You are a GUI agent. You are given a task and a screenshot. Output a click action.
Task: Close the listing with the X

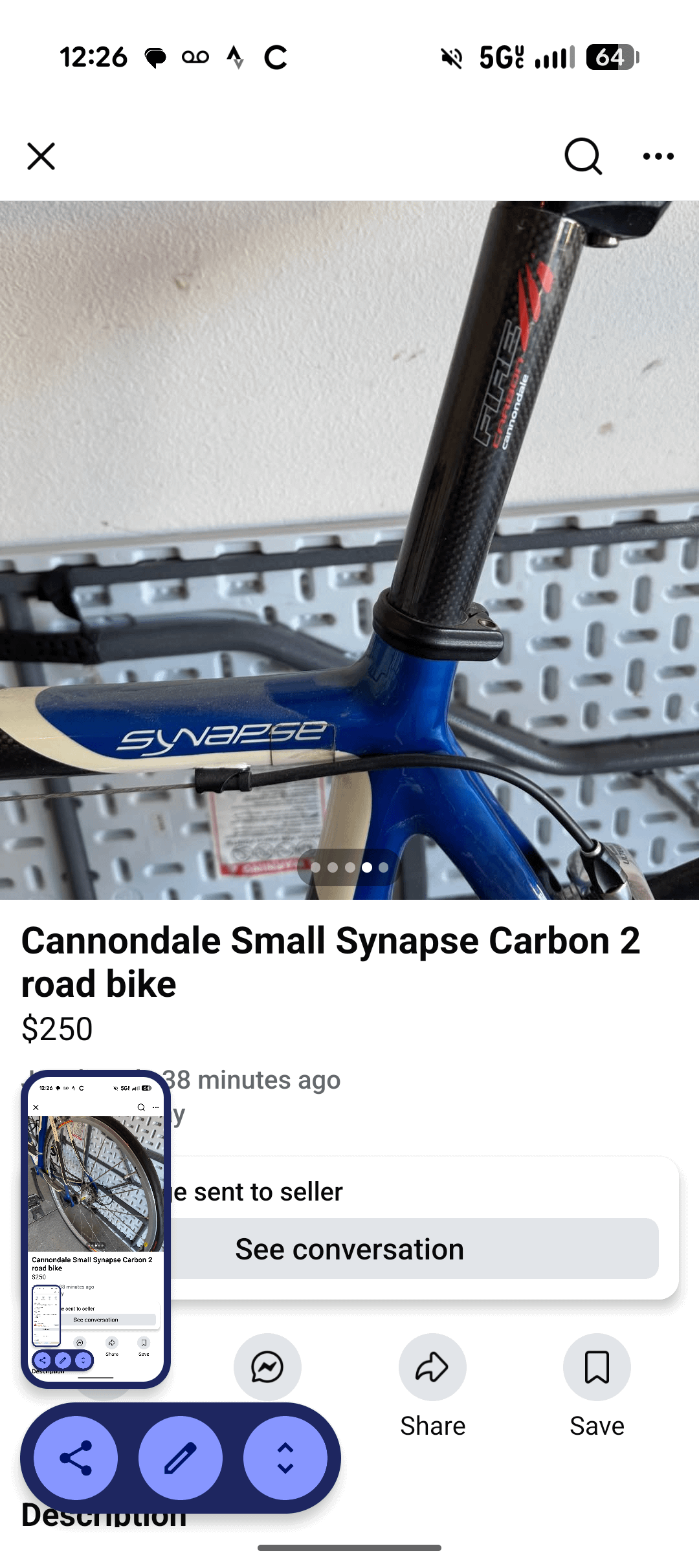coord(41,157)
